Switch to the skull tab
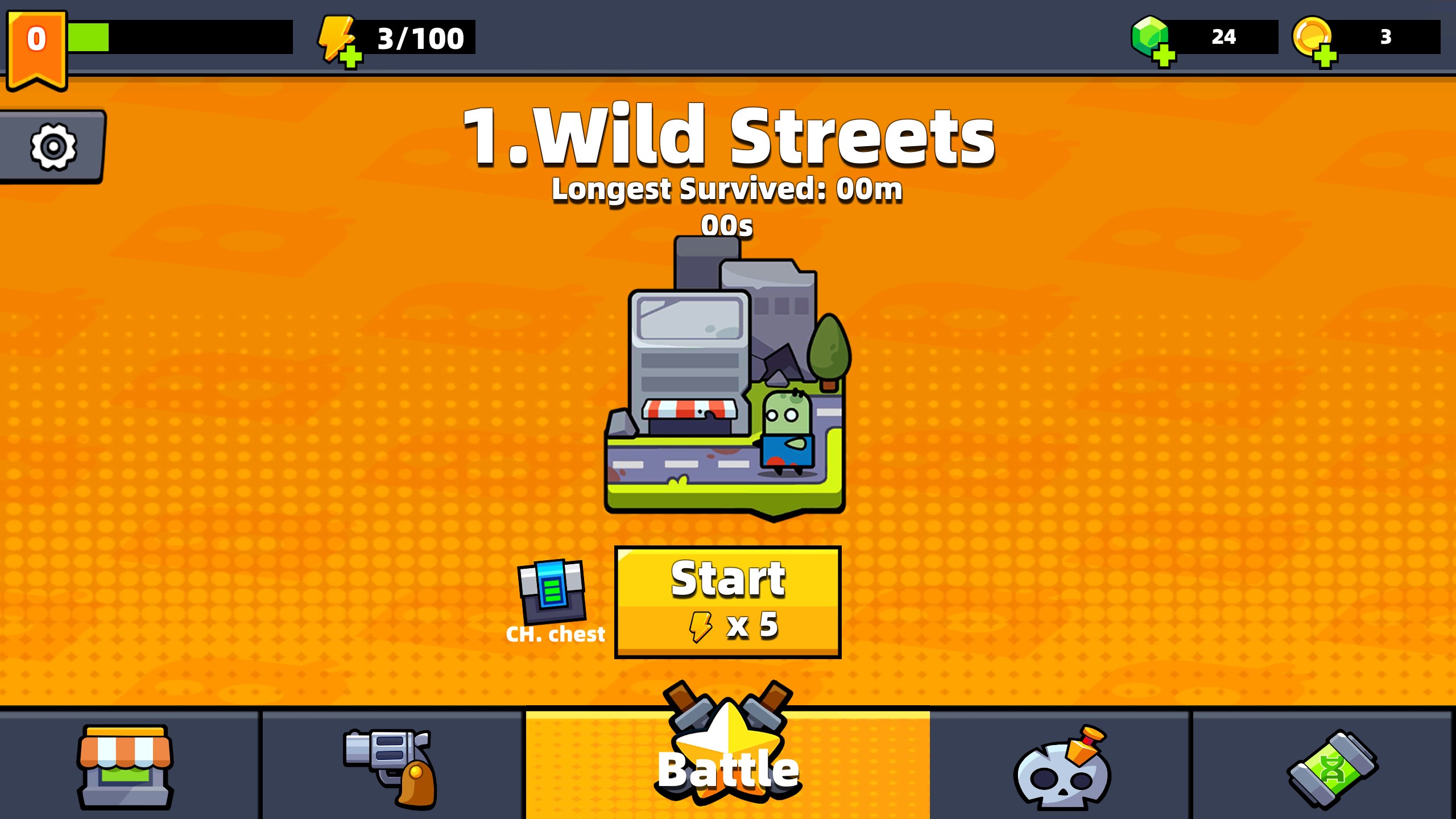 click(x=1061, y=769)
